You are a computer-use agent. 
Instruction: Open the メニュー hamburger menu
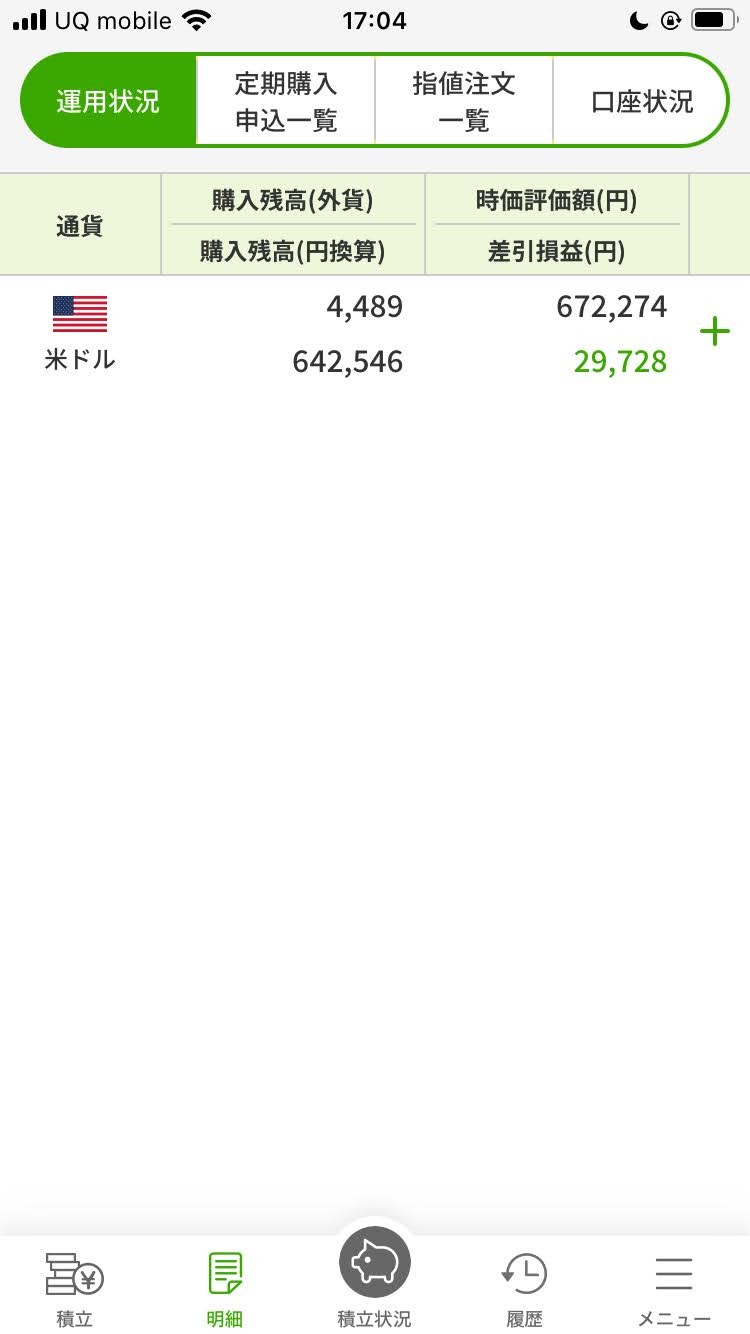(674, 1288)
